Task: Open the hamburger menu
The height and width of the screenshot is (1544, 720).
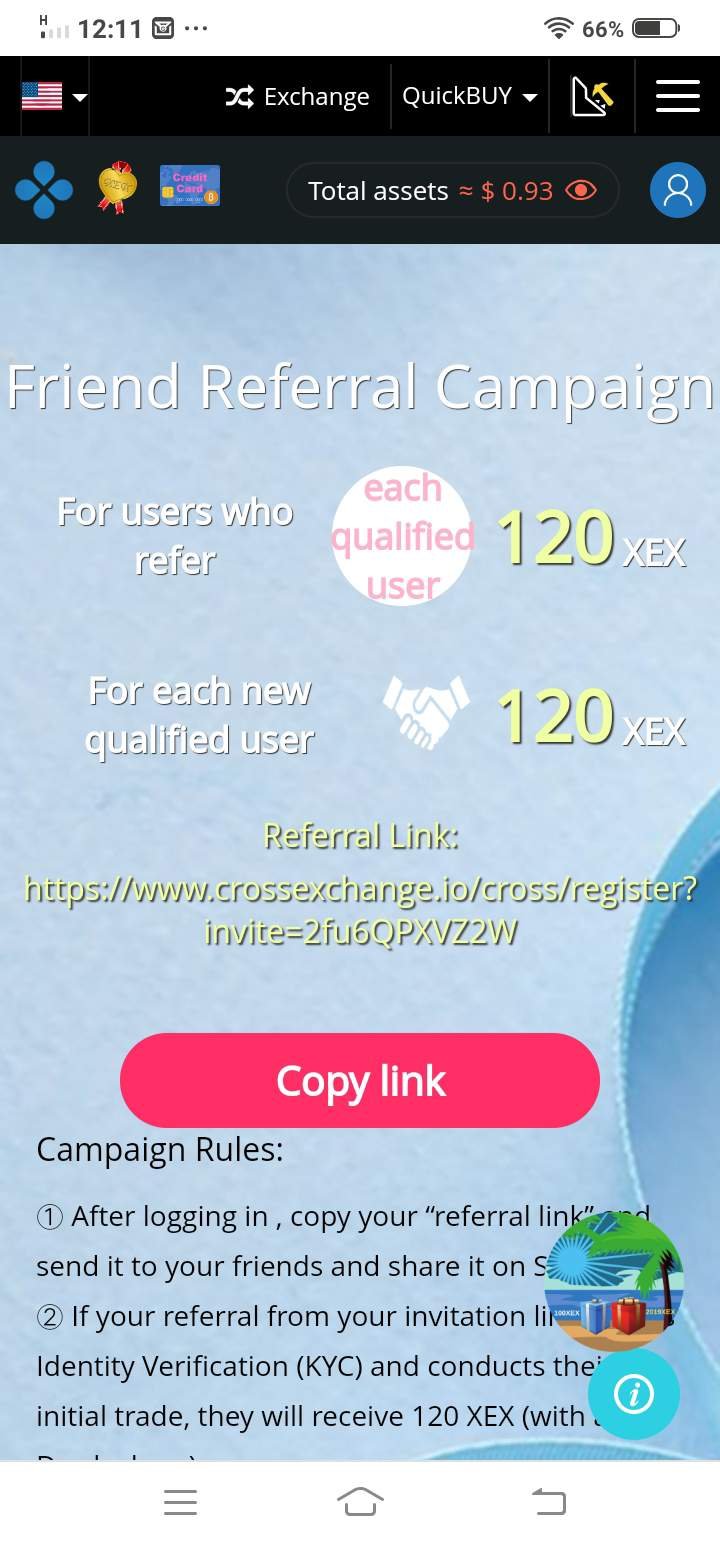Action: tap(677, 96)
